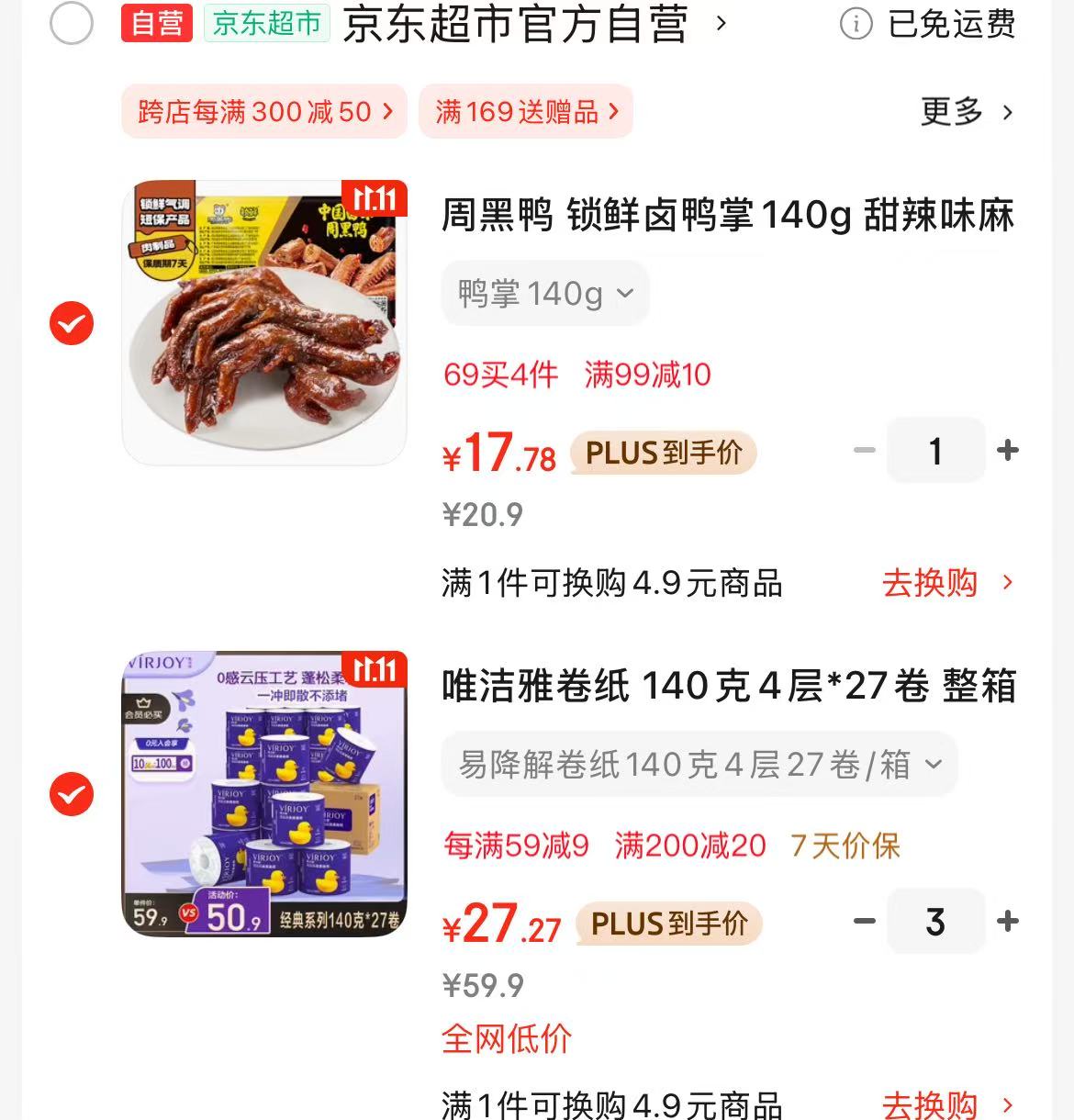Show 更多 store promotions
This screenshot has height=1120, width=1074.
pyautogui.click(x=967, y=112)
